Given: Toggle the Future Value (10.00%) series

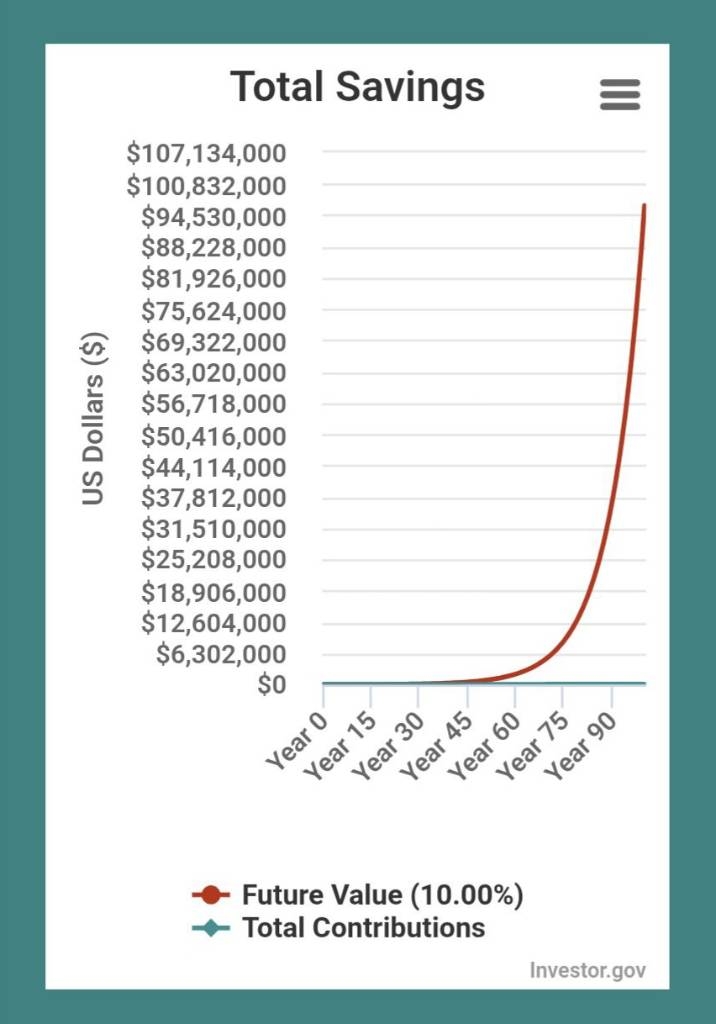Looking at the screenshot, I should tap(381, 895).
